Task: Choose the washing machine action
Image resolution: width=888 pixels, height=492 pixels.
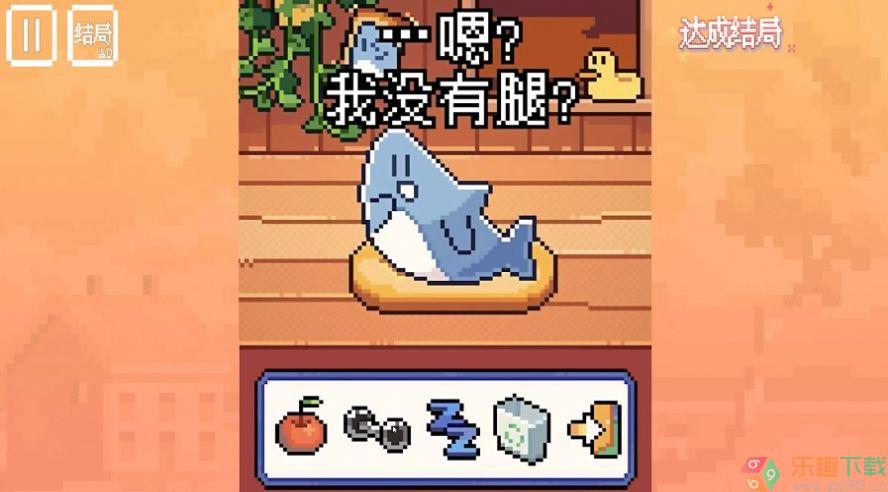Action: (521, 427)
